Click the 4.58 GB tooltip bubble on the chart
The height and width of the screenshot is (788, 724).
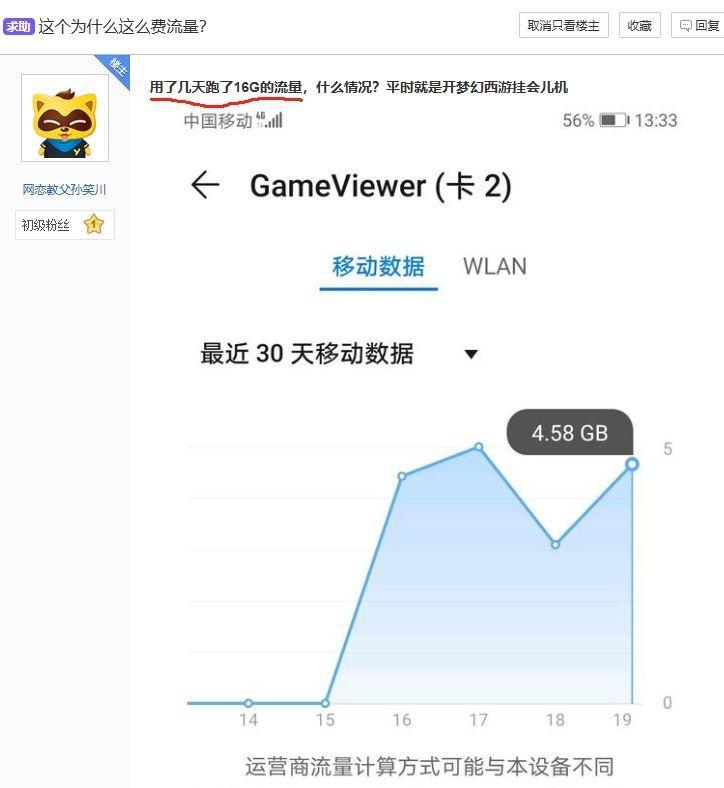(569, 432)
